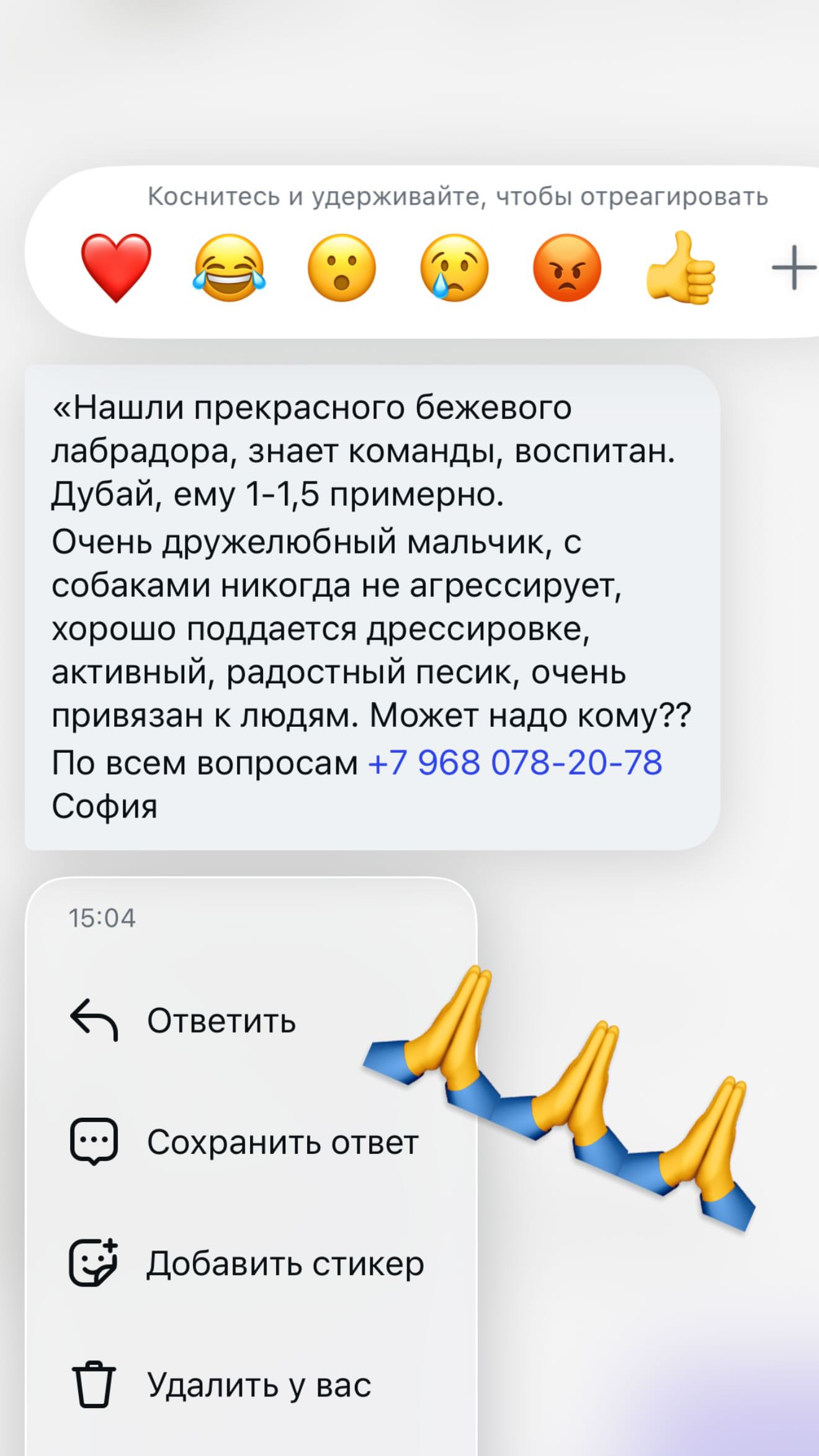This screenshot has height=1456, width=819.
Task: Tap Добавить стикер in the menu
Action: tap(285, 1264)
